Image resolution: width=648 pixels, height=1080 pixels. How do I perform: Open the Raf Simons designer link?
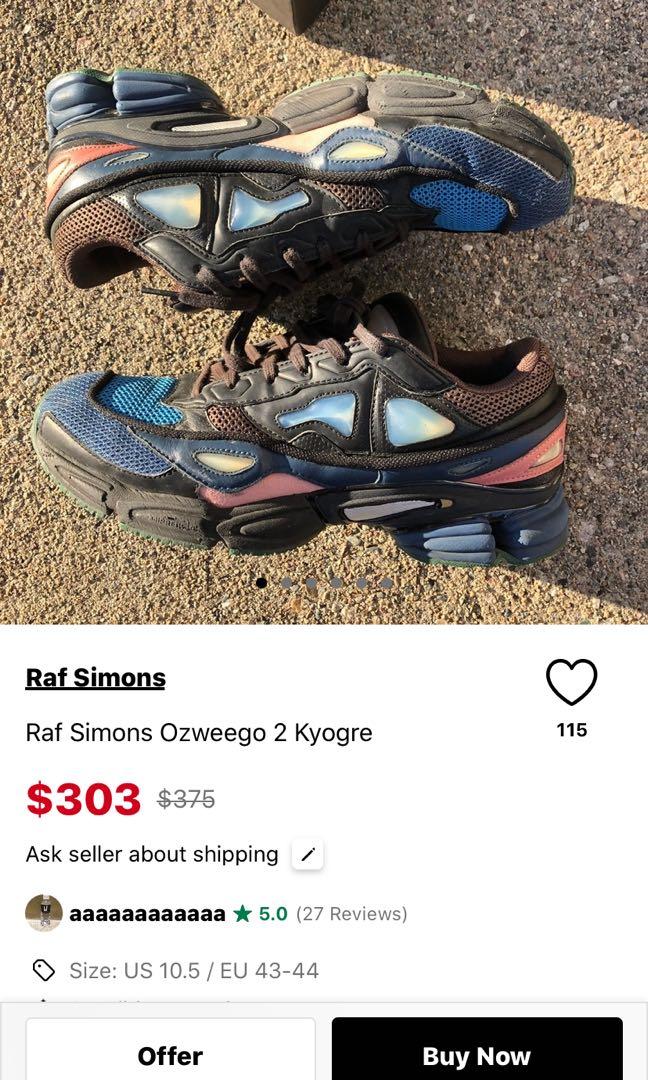coord(96,677)
